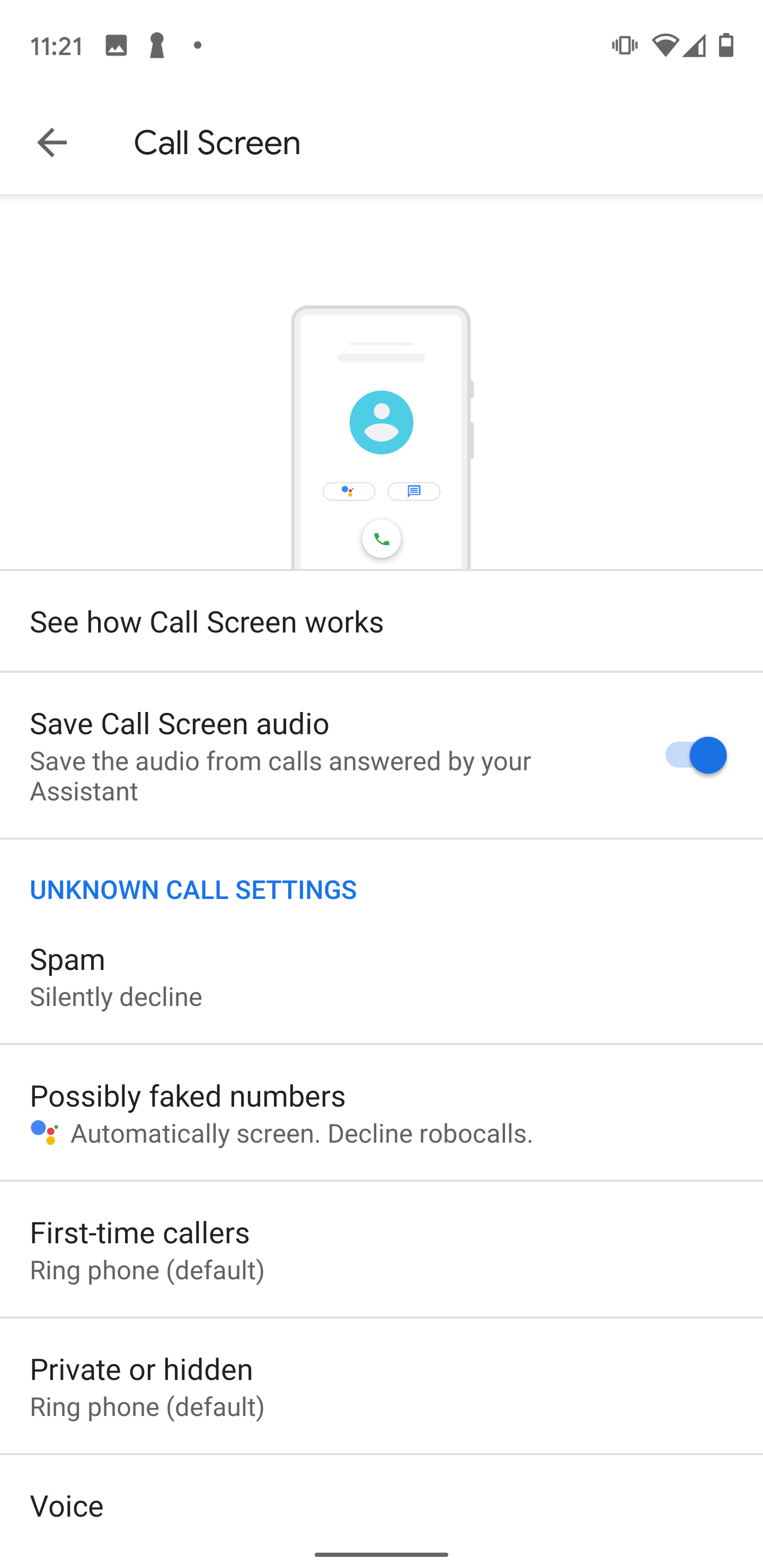Open Spam call settings
Viewport: 763px width, 1568px height.
coord(381,976)
